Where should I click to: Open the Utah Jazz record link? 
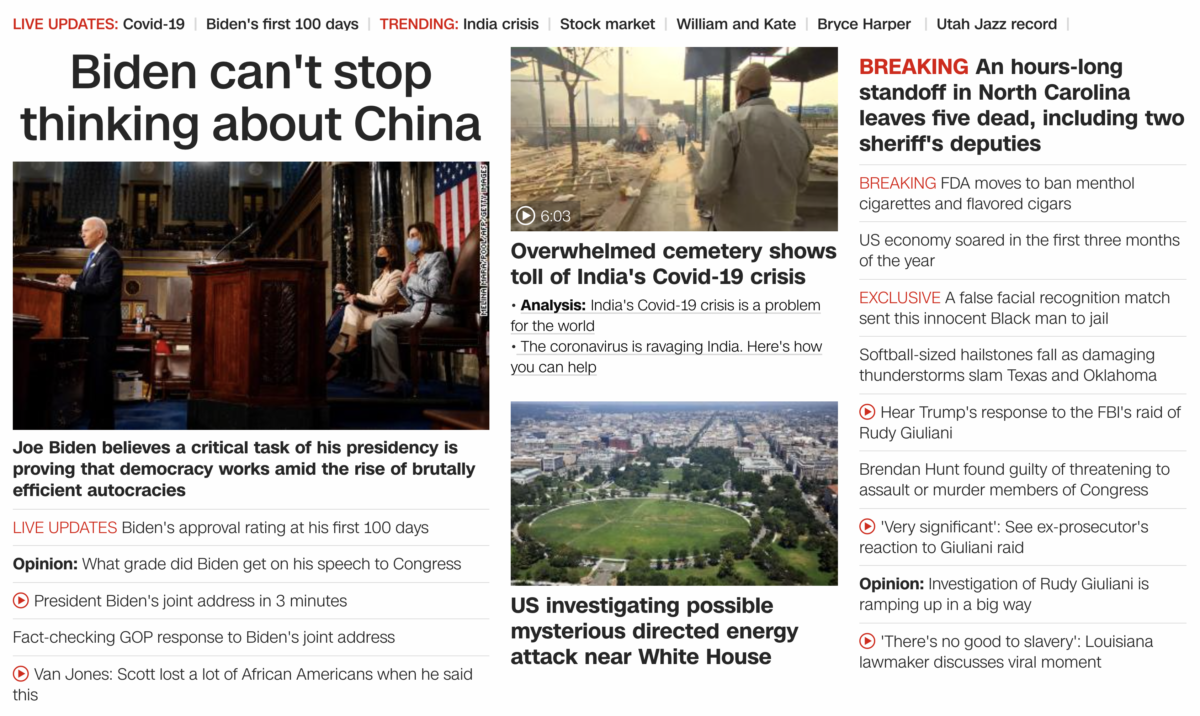(996, 24)
